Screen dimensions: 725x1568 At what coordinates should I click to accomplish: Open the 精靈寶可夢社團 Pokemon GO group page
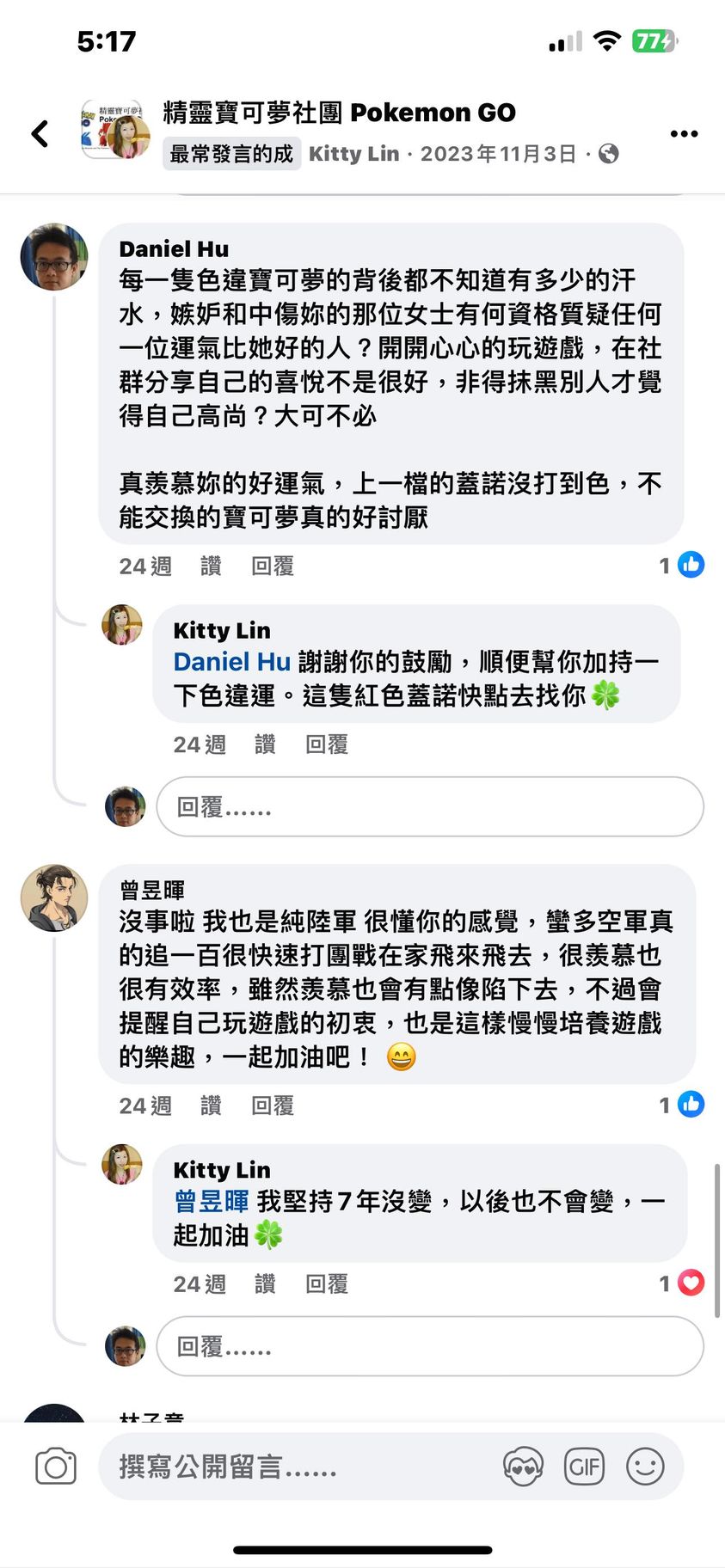[339, 113]
